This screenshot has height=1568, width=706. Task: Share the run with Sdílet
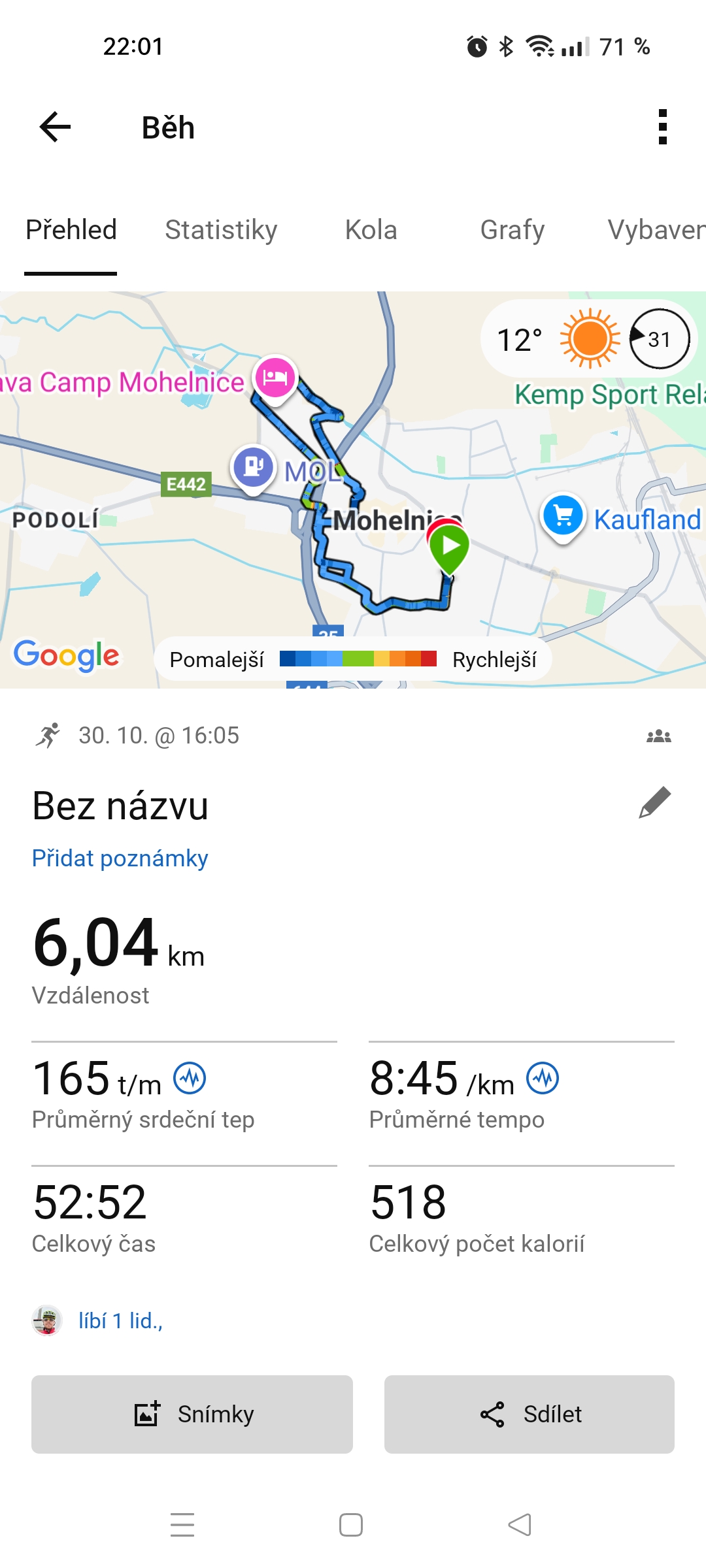529,1414
